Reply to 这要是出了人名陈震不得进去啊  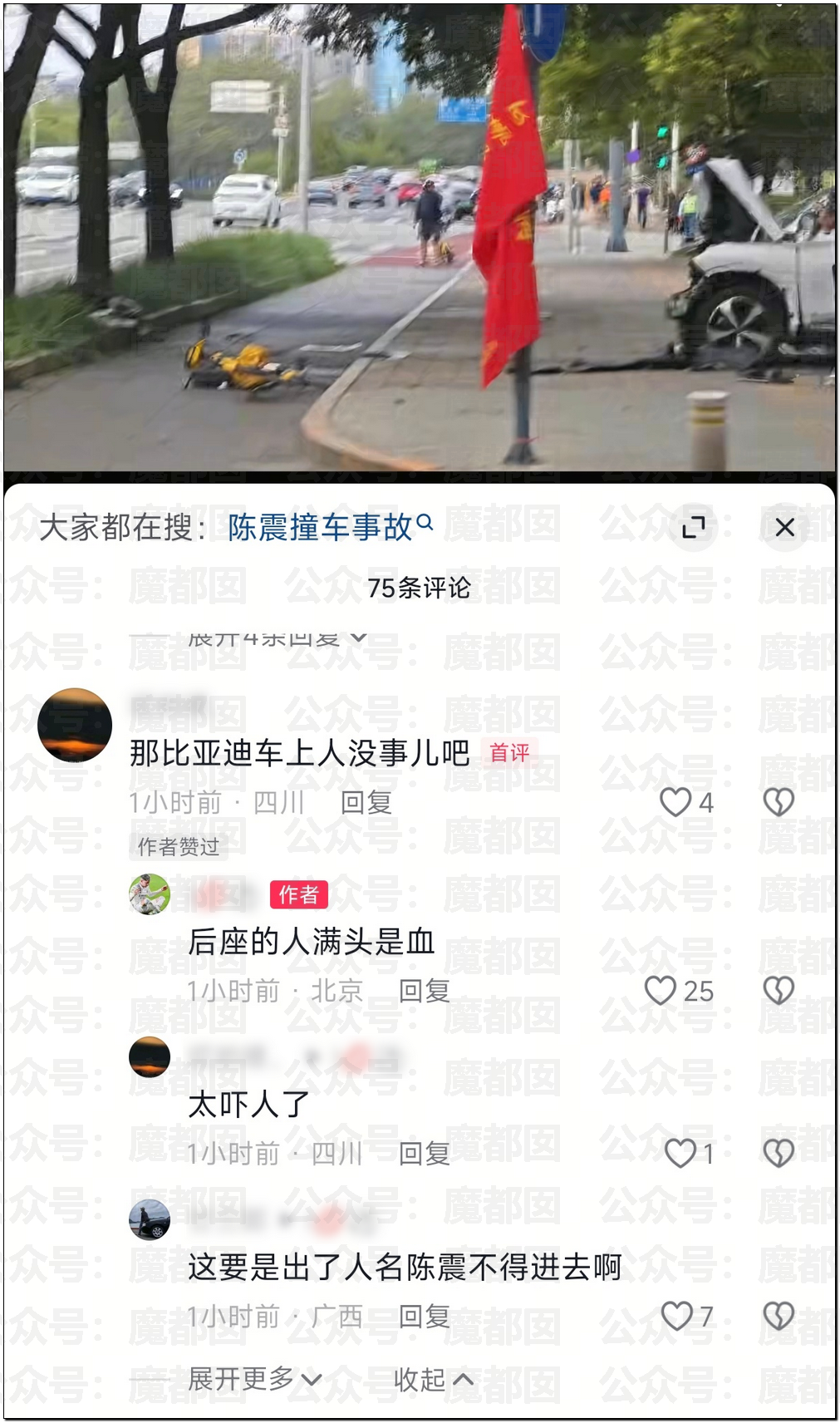click(x=424, y=1317)
